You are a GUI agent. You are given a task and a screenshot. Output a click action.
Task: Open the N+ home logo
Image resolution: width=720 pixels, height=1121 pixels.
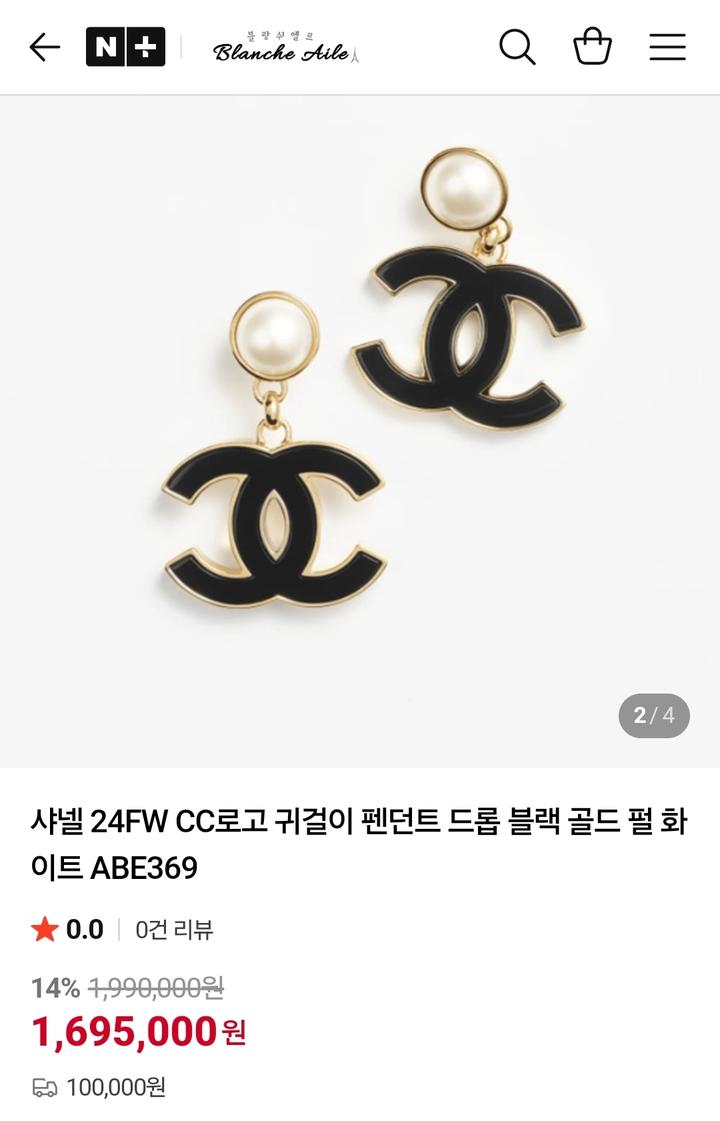pos(125,47)
